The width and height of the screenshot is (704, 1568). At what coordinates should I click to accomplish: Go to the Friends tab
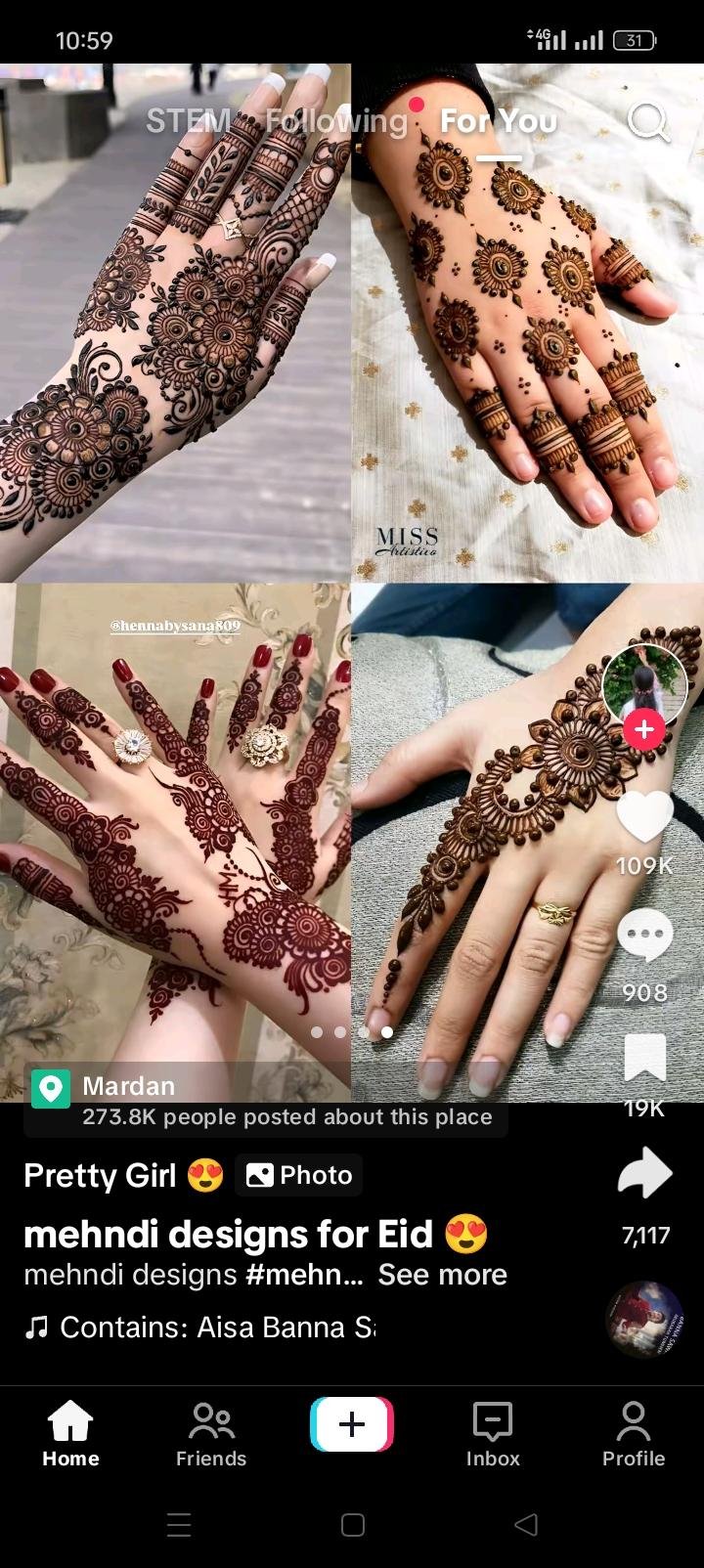211,1433
